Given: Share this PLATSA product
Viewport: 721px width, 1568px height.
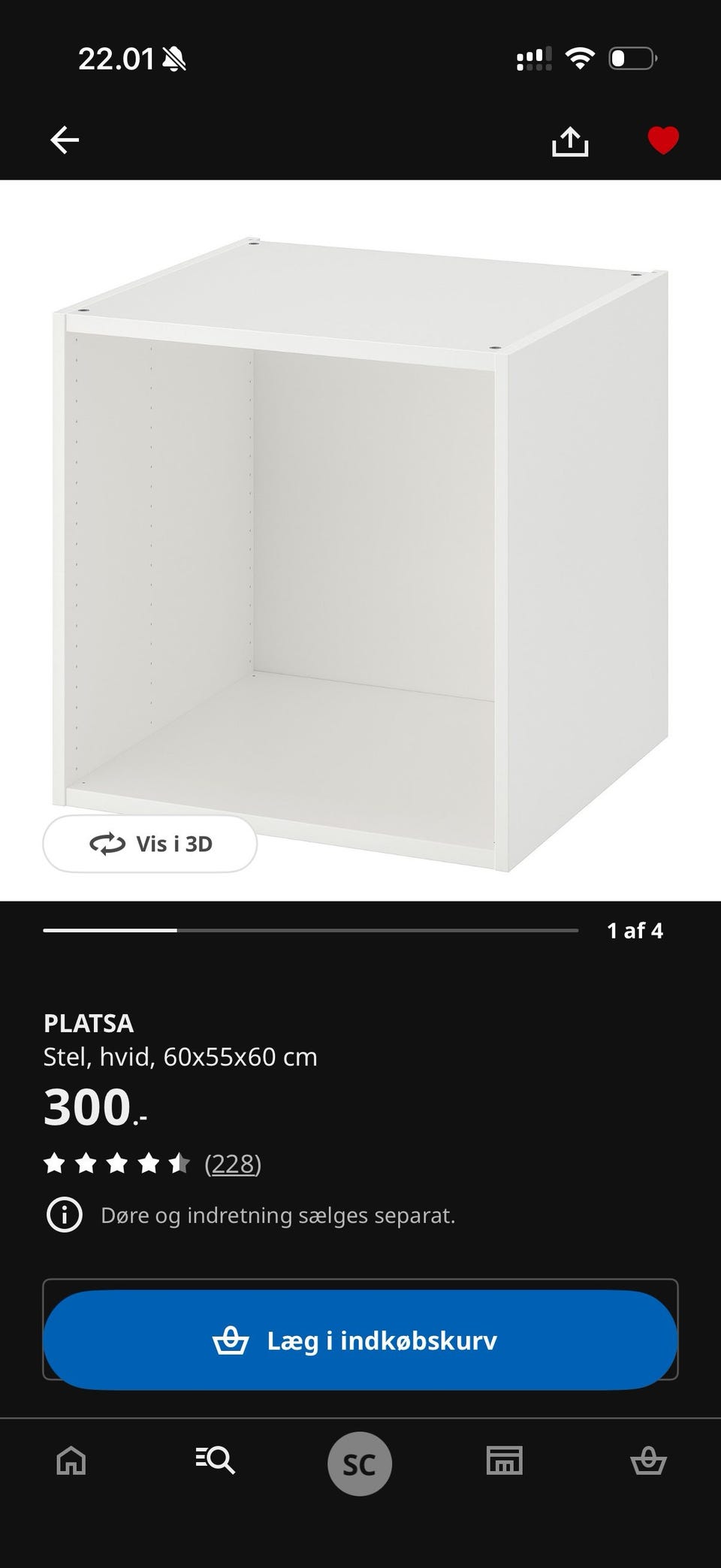Looking at the screenshot, I should tap(570, 140).
